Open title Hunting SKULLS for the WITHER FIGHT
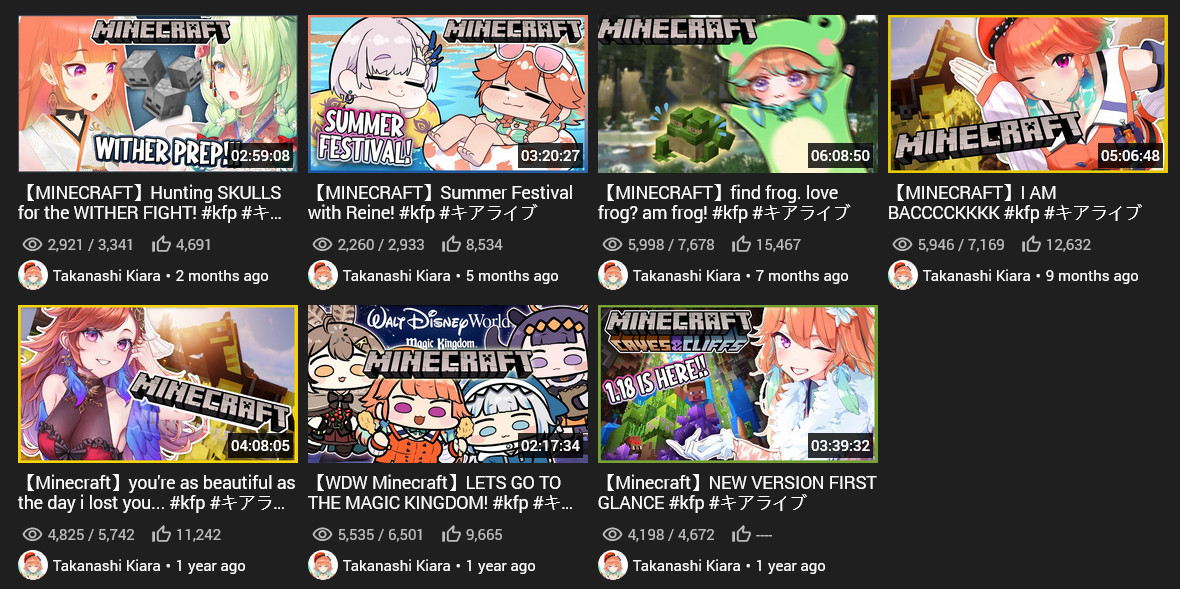This screenshot has height=589, width=1180. (x=150, y=202)
